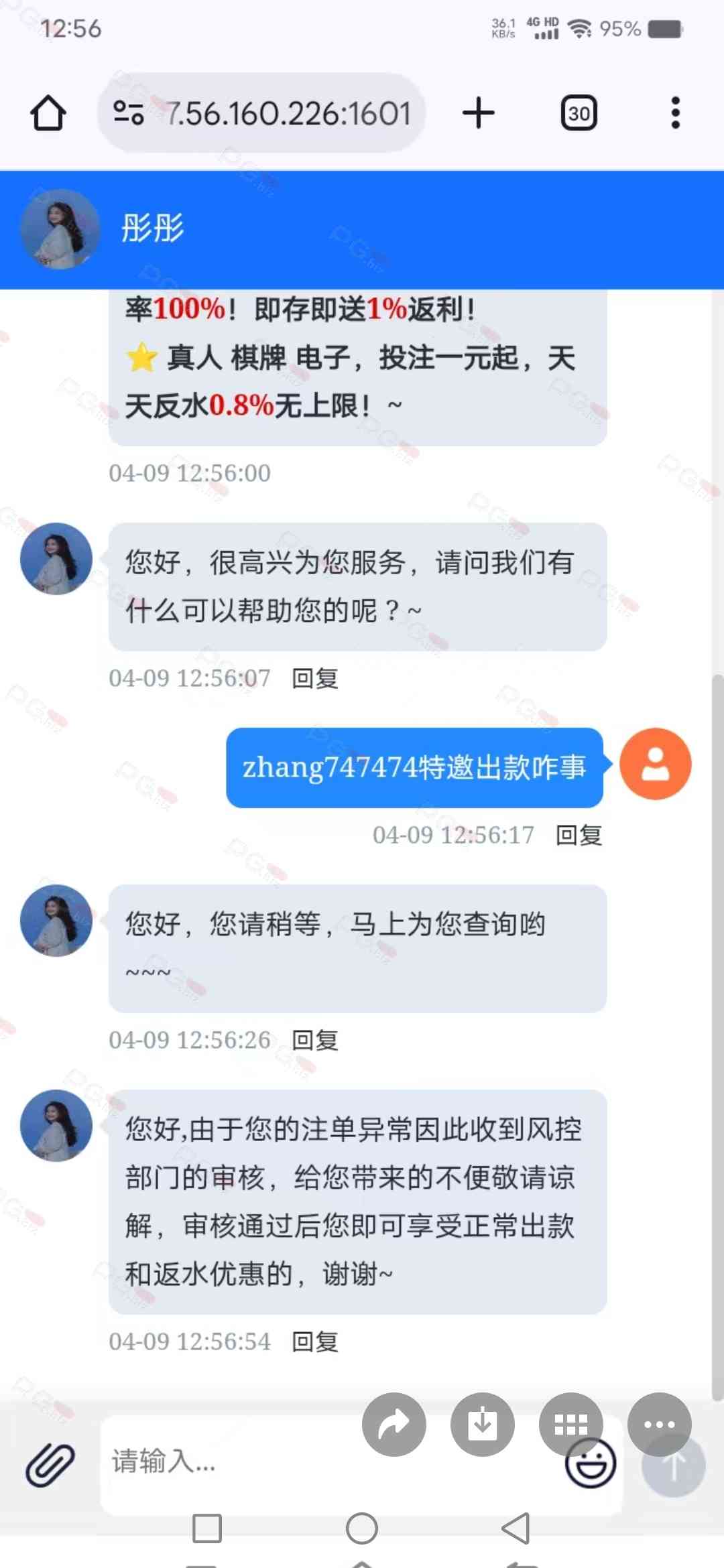
Task: Attach a file with the paperclip icon
Action: pos(50,1463)
